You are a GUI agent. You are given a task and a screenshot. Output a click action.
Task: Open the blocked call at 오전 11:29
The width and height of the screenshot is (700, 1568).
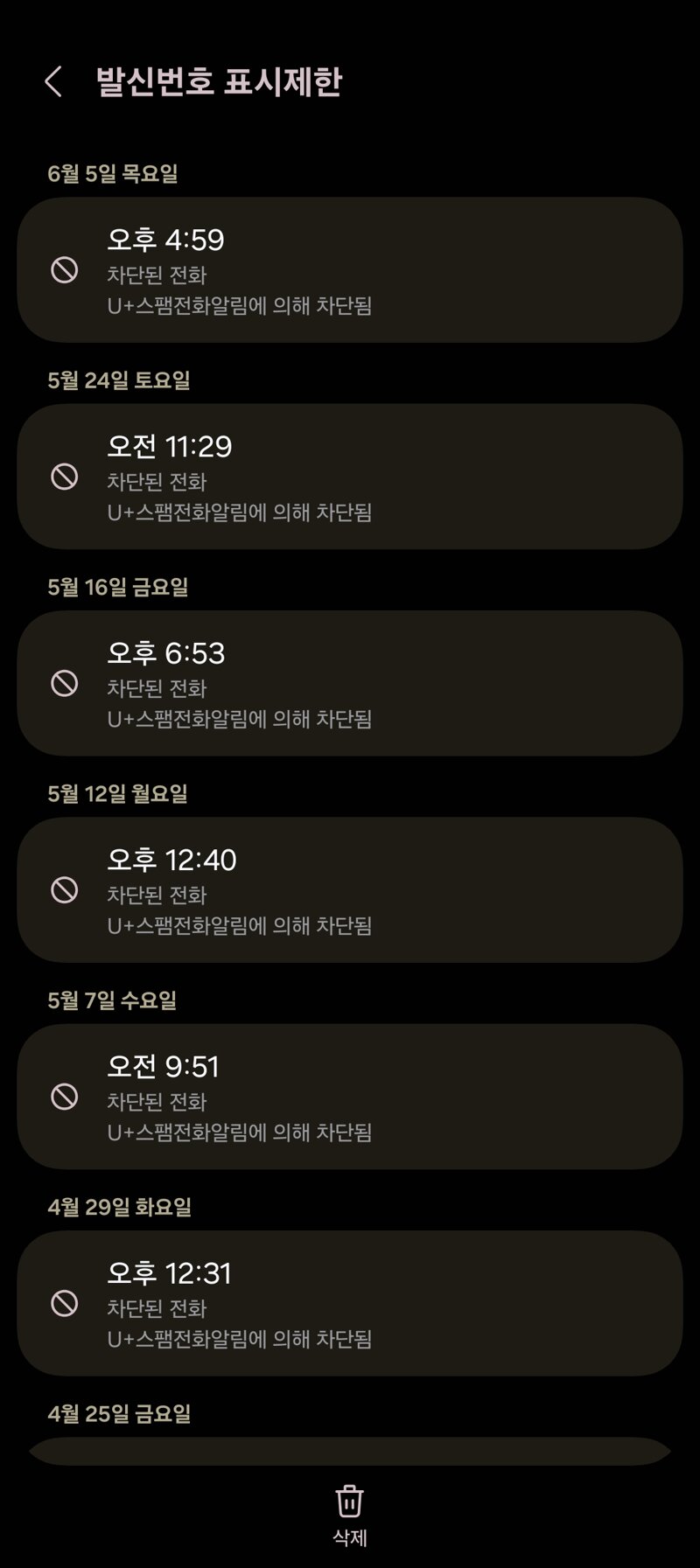pyautogui.click(x=350, y=477)
